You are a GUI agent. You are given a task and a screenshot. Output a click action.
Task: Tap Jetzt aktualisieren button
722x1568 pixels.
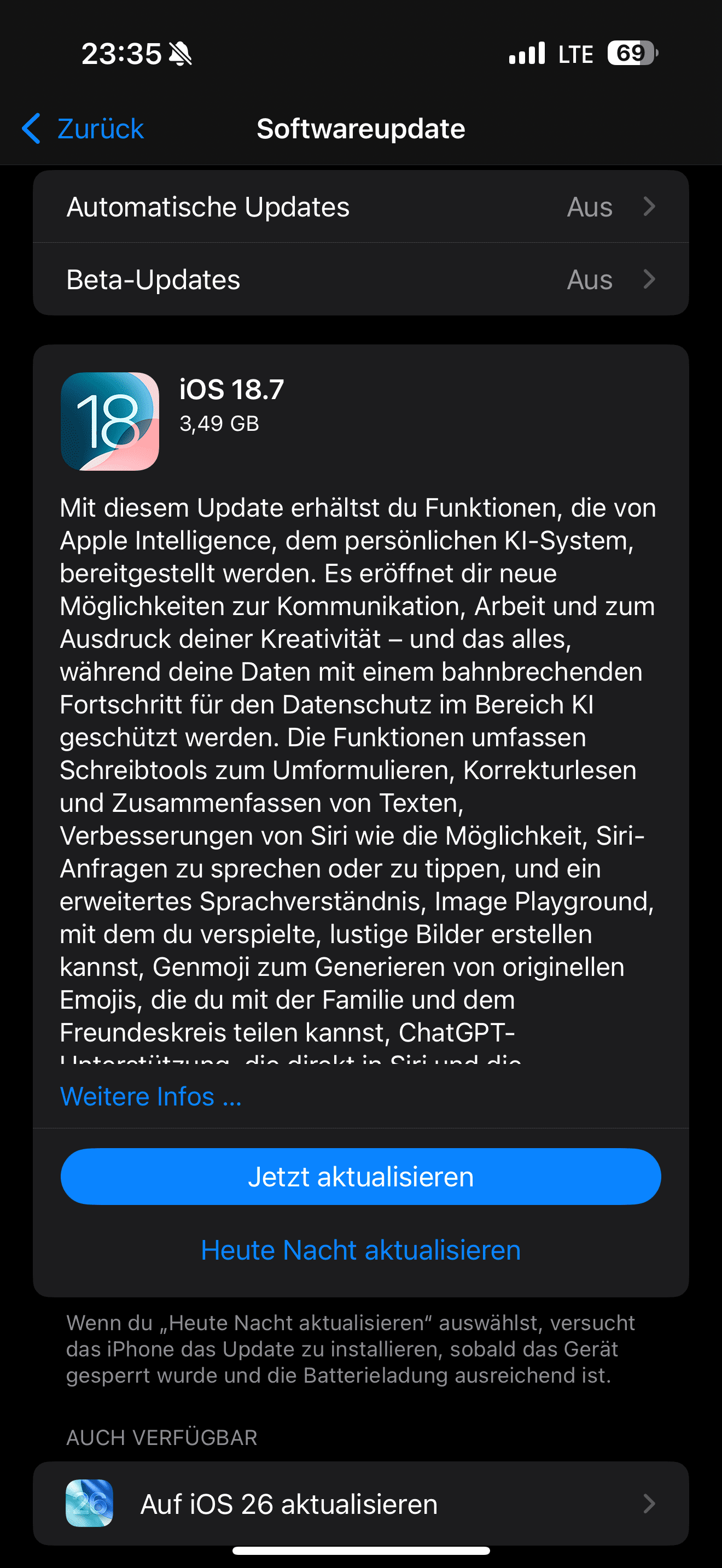click(x=360, y=1177)
